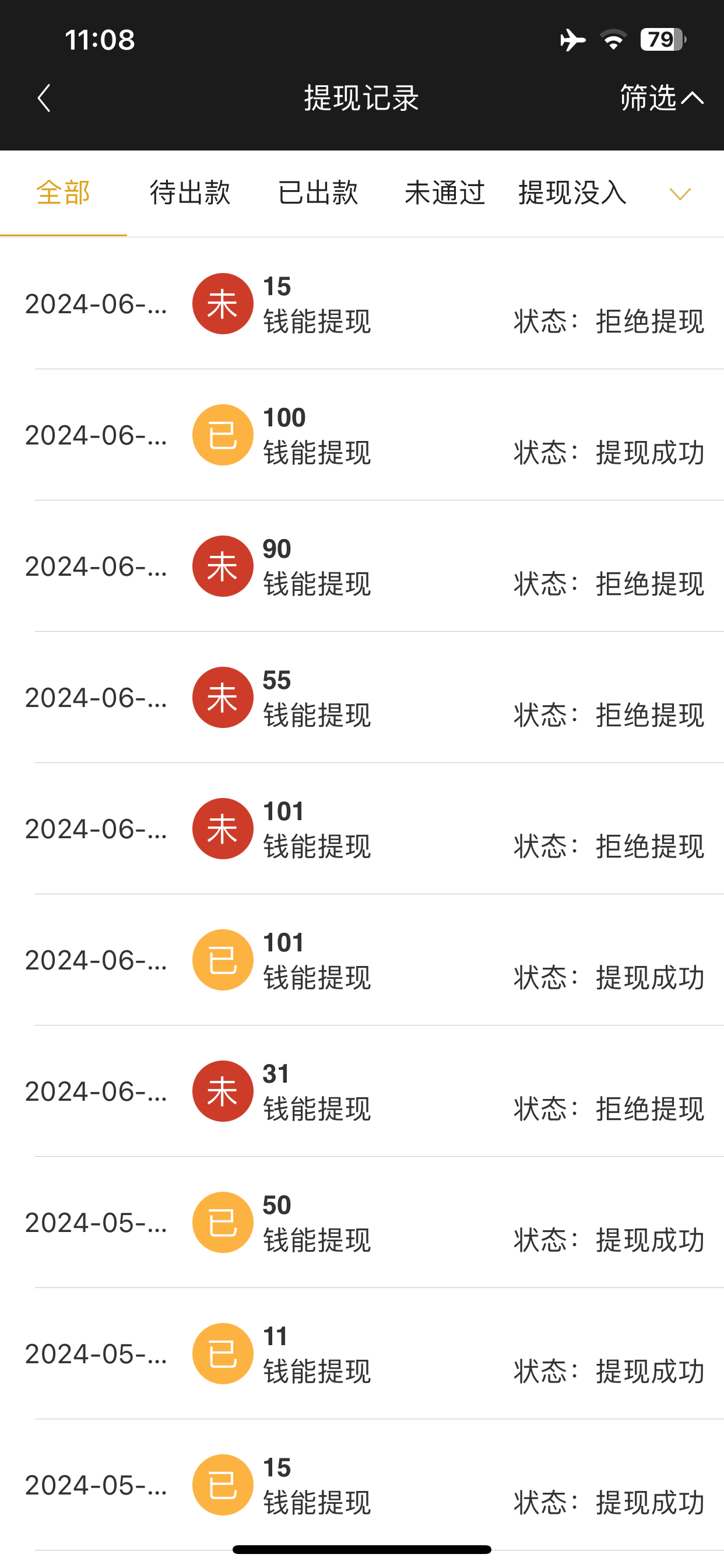
Task: Show 已出款 withdrawals
Action: 318,193
